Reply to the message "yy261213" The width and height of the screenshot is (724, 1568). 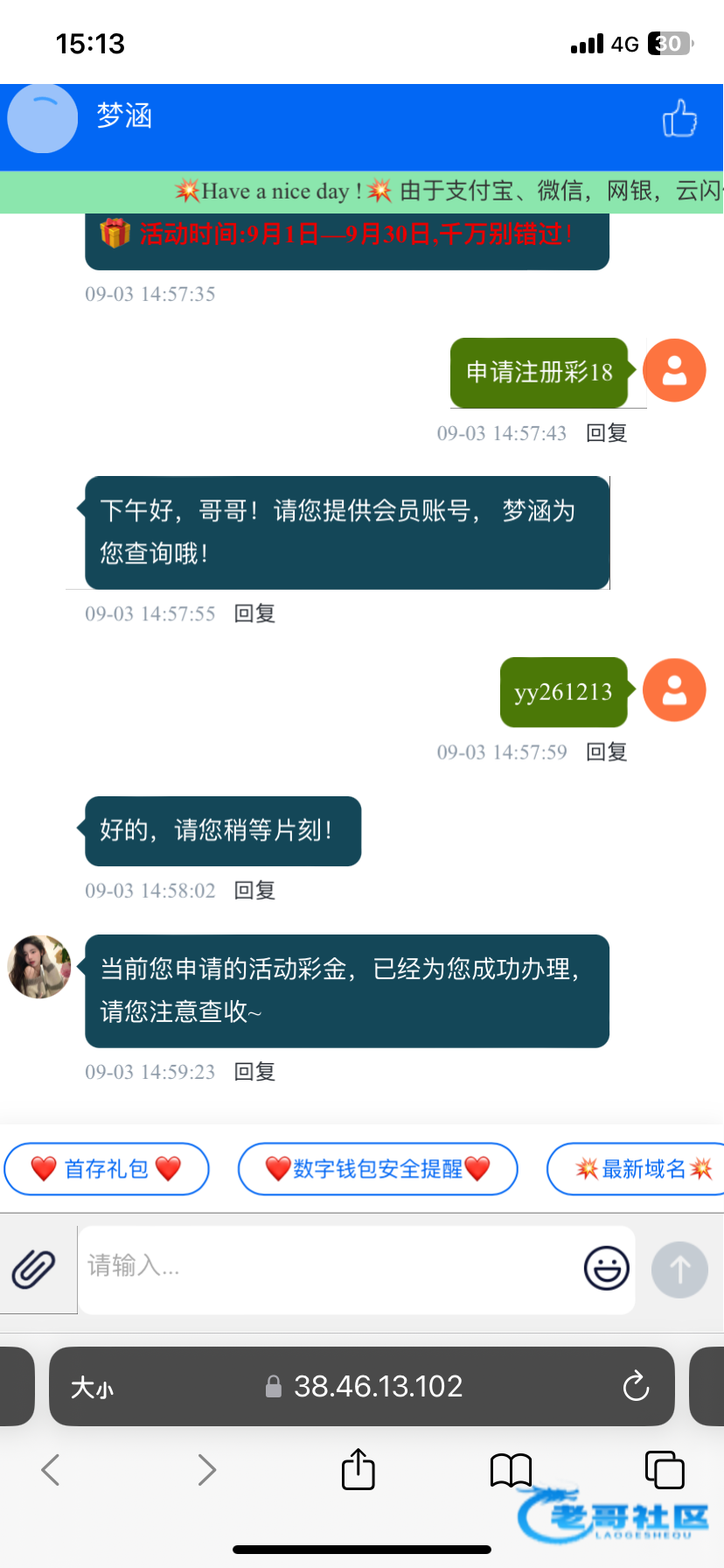tap(606, 752)
